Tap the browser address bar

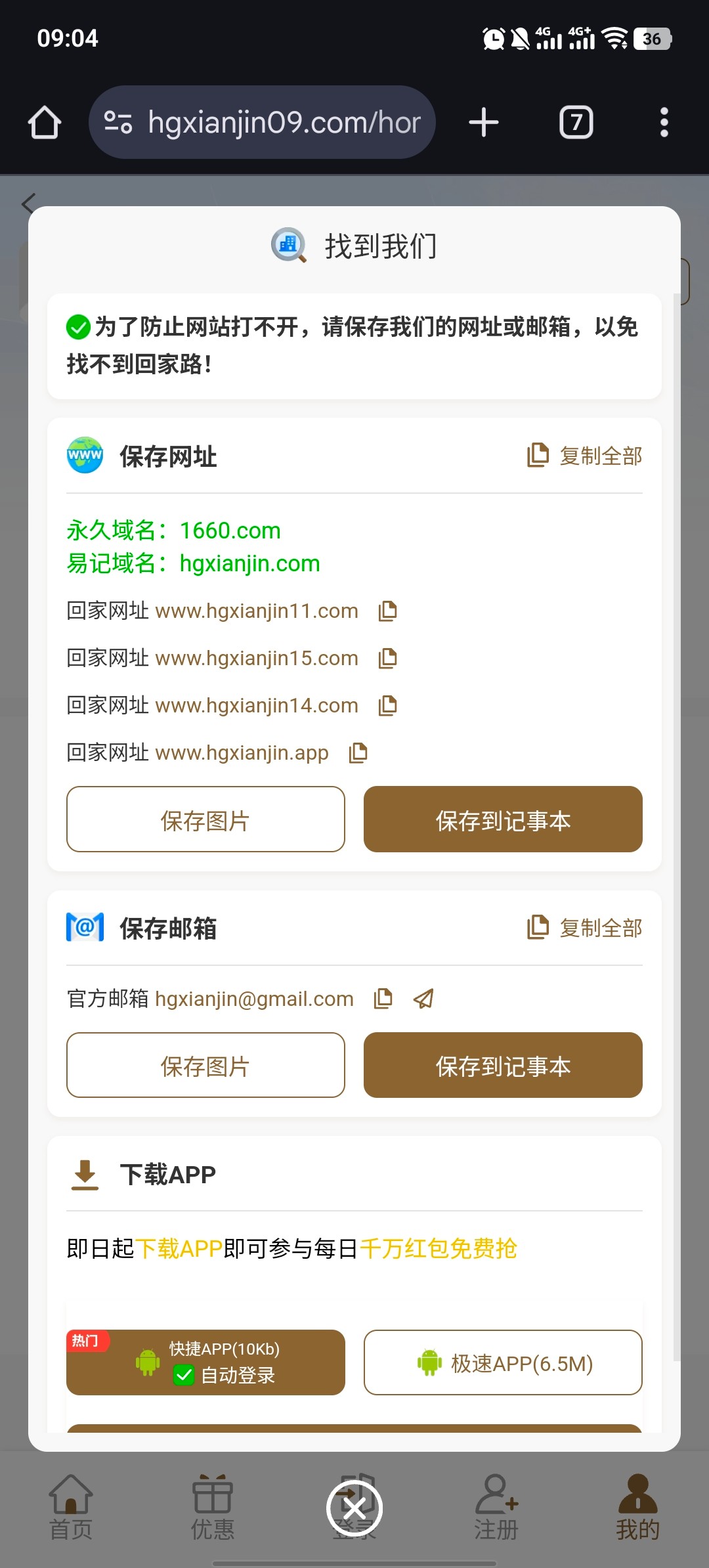(263, 123)
